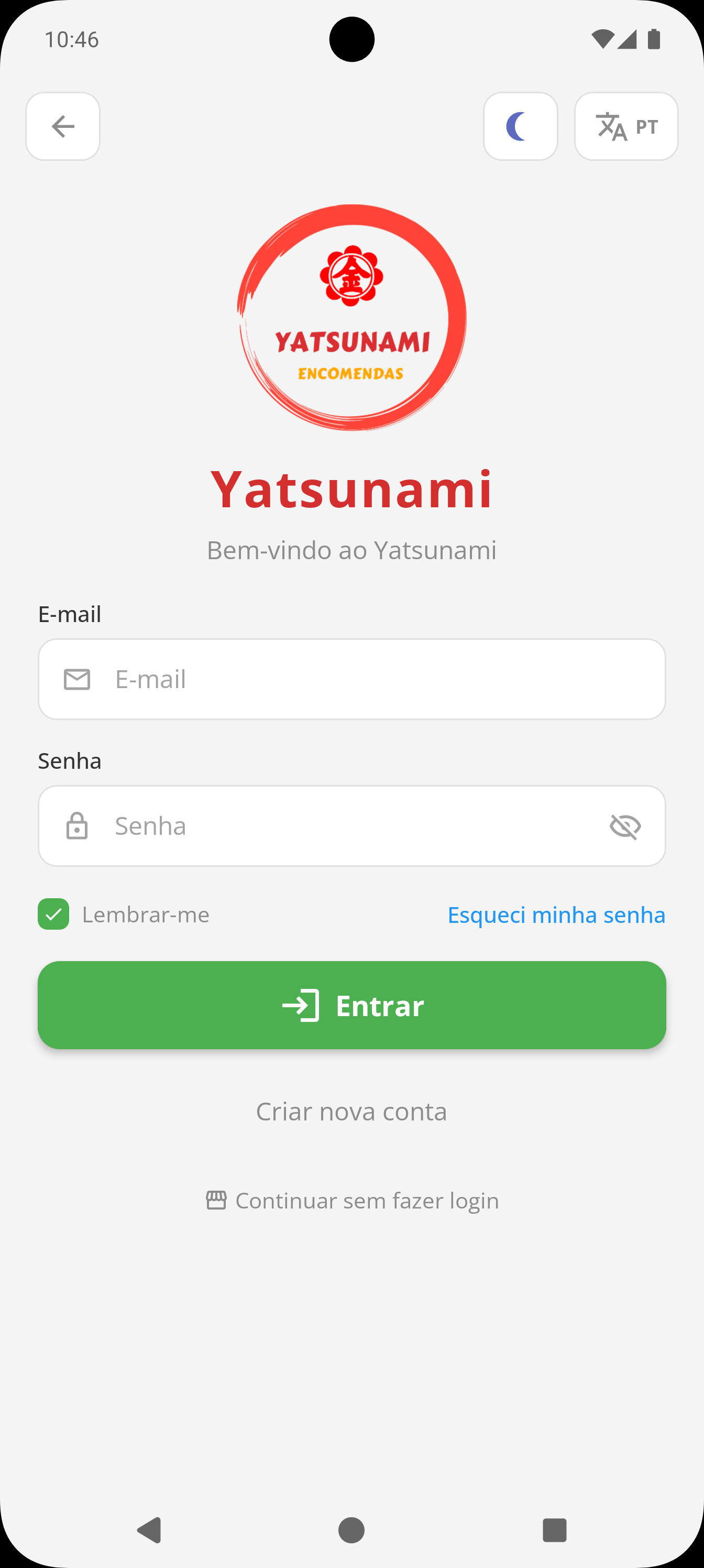
Task: Click the login arrow icon inside Entrar
Action: 300,1006
